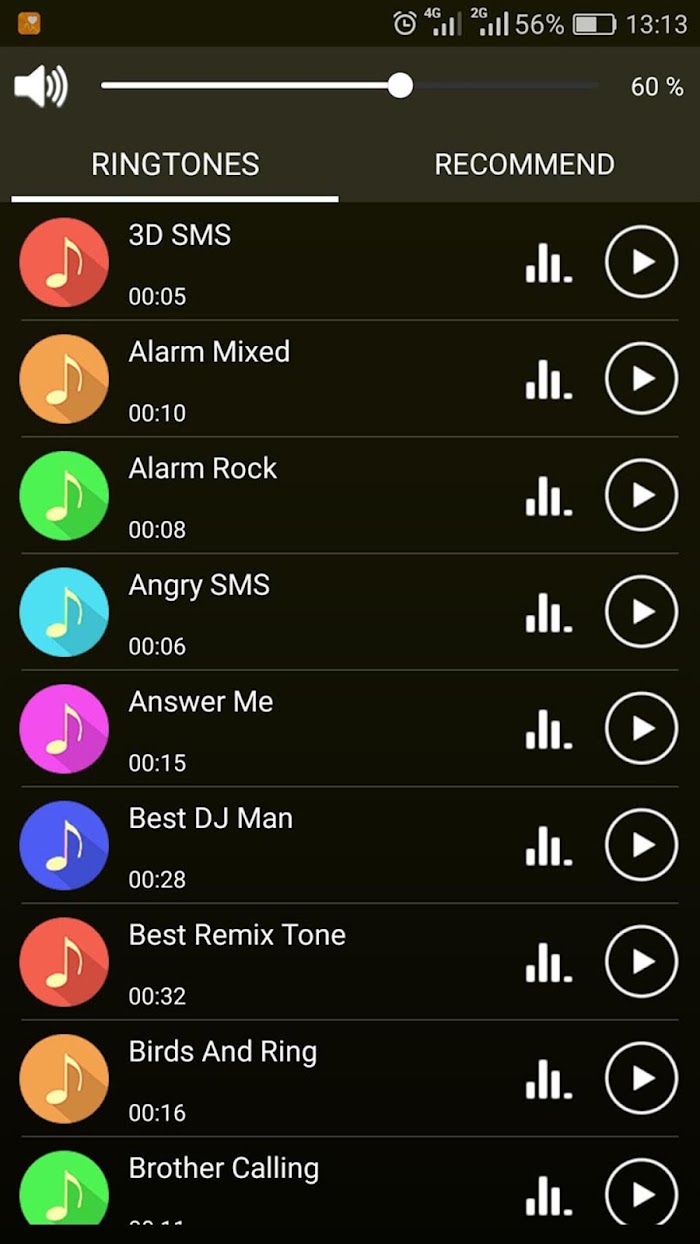This screenshot has height=1244, width=700.
Task: Open the Birds And Ring ringtone row
Action: 350,1078
